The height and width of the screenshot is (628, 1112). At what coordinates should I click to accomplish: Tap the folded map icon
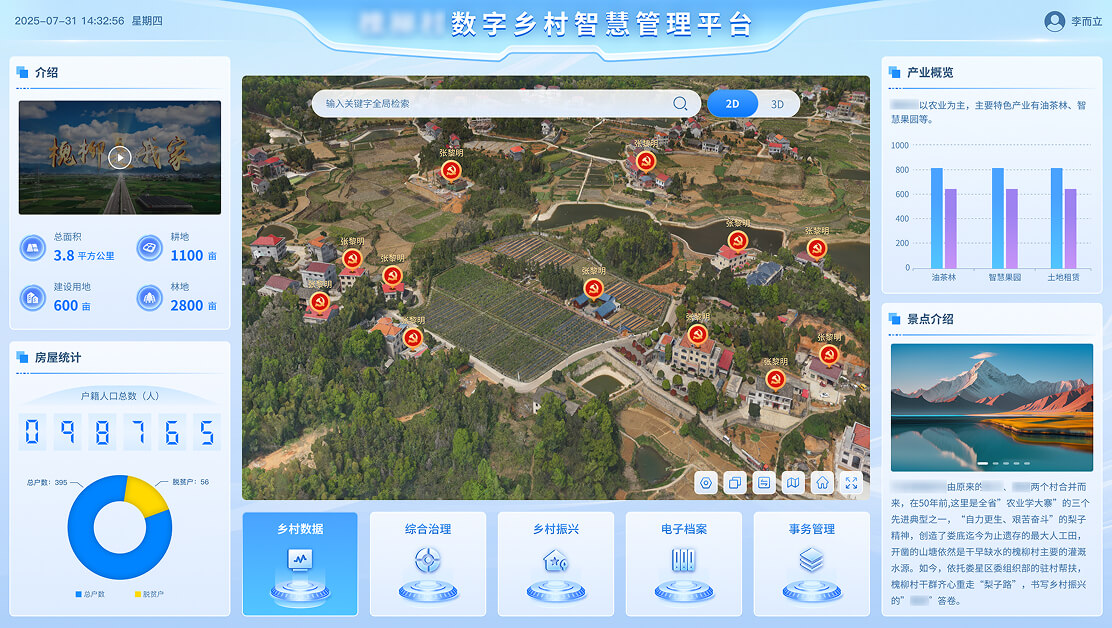tap(793, 483)
